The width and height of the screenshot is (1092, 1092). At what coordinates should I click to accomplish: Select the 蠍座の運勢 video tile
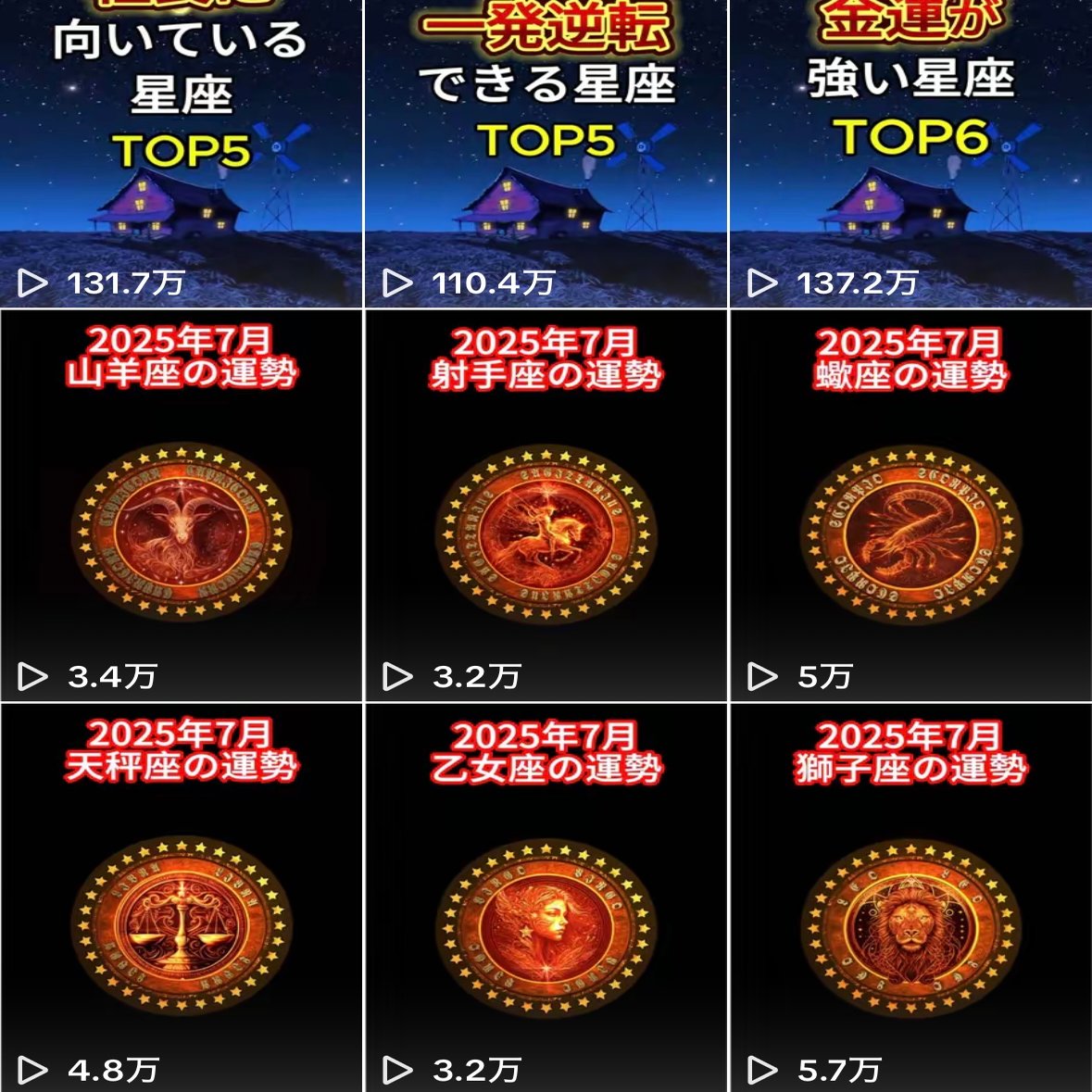[x=910, y=505]
